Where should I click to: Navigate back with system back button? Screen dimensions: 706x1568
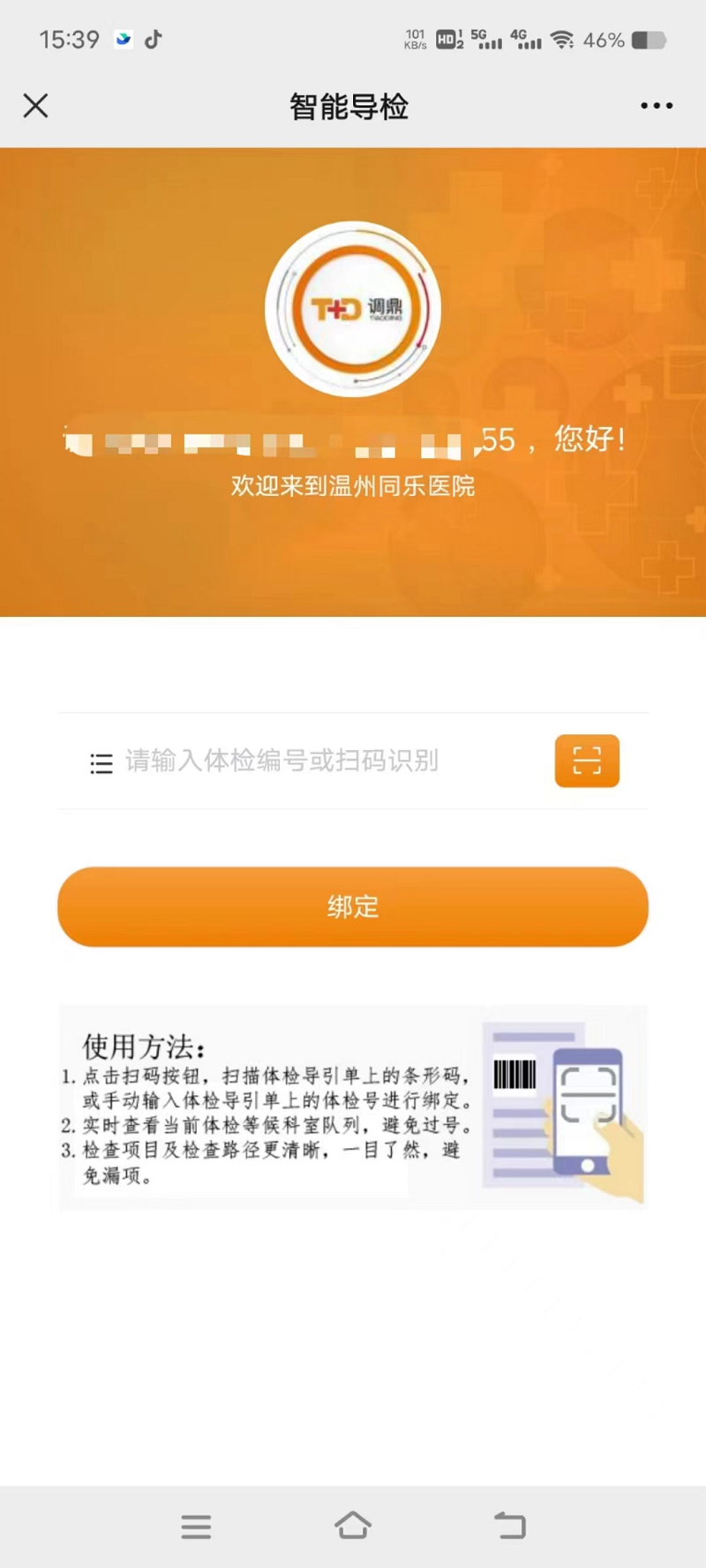pyautogui.click(x=510, y=1526)
